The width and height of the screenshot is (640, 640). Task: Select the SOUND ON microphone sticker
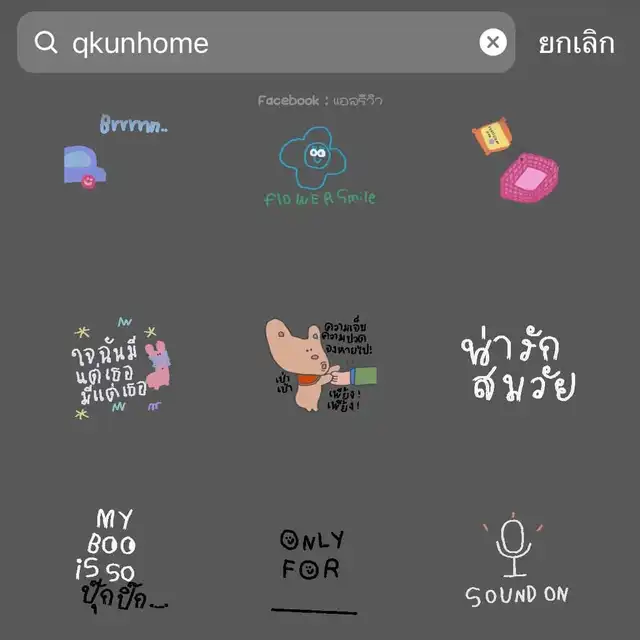516,562
